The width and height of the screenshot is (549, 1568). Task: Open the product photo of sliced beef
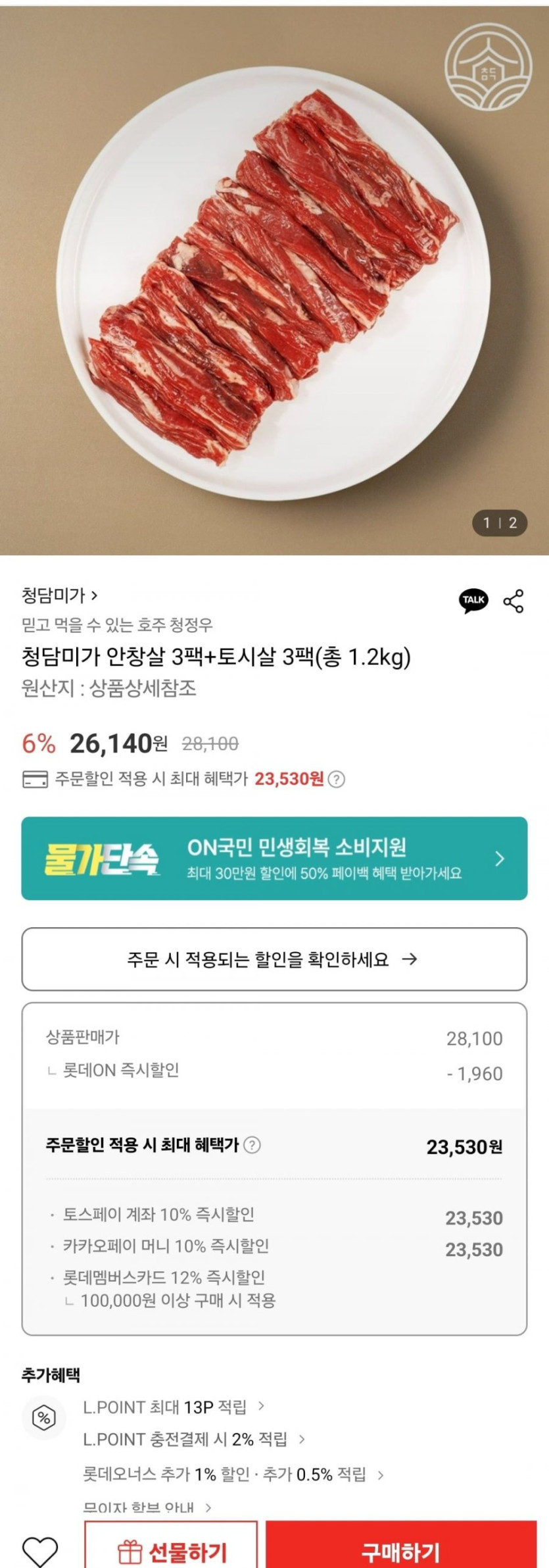pos(274,280)
